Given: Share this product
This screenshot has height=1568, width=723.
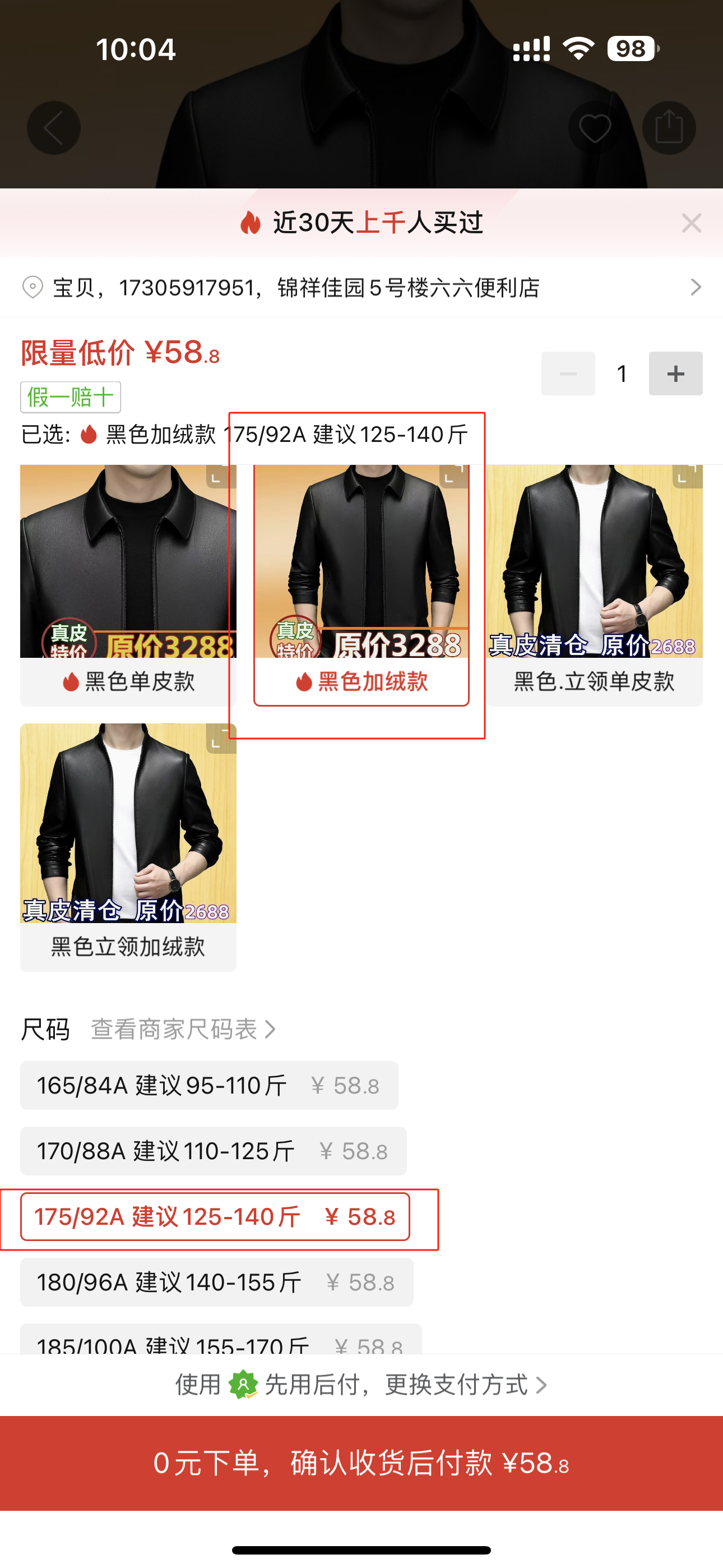Looking at the screenshot, I should coord(669,128).
